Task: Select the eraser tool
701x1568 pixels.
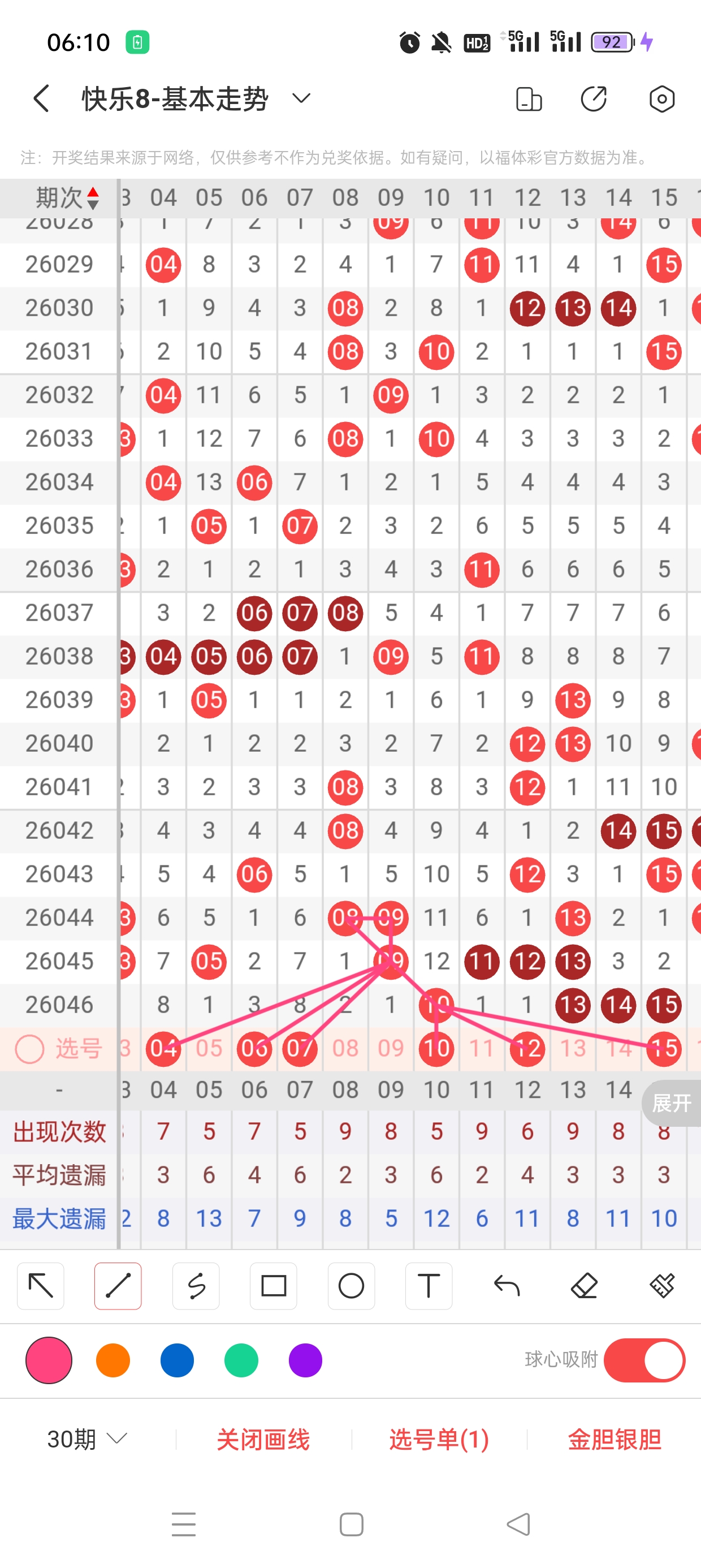Action: pyautogui.click(x=584, y=1286)
